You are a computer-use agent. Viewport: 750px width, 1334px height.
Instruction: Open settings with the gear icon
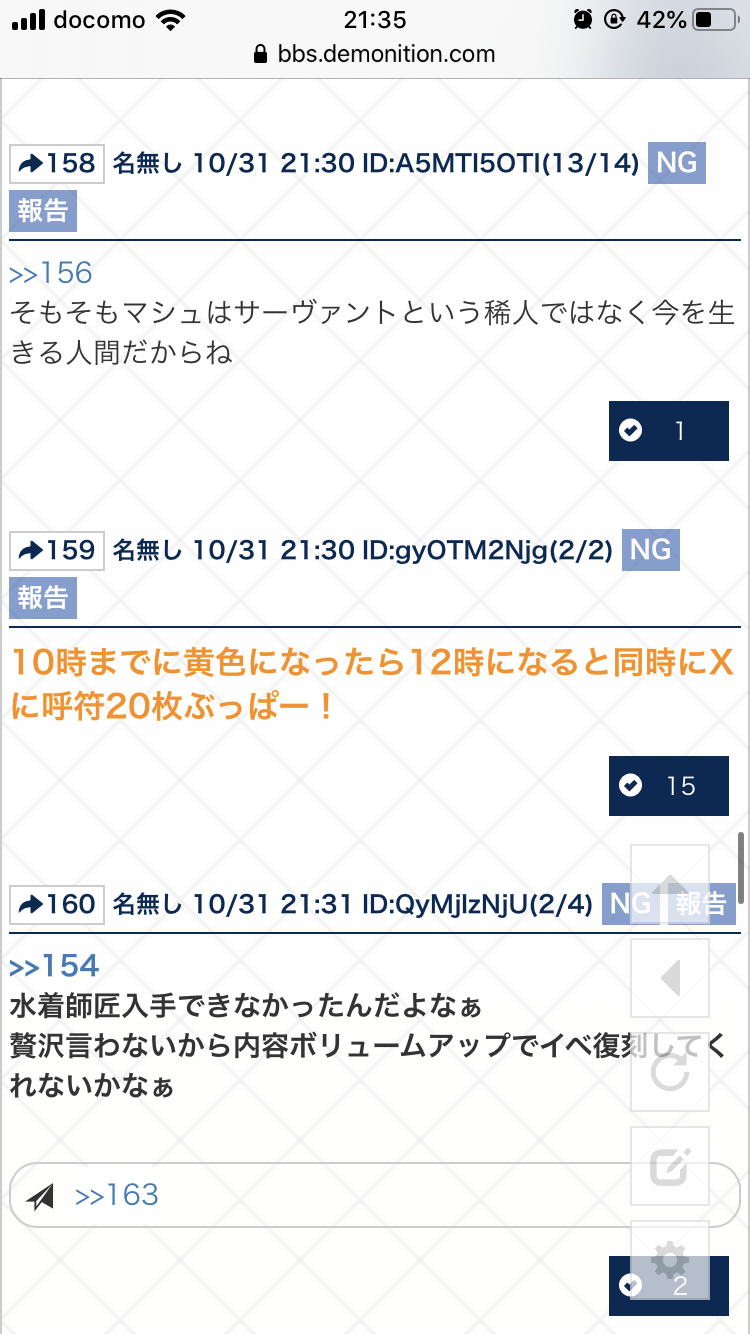pos(670,1260)
